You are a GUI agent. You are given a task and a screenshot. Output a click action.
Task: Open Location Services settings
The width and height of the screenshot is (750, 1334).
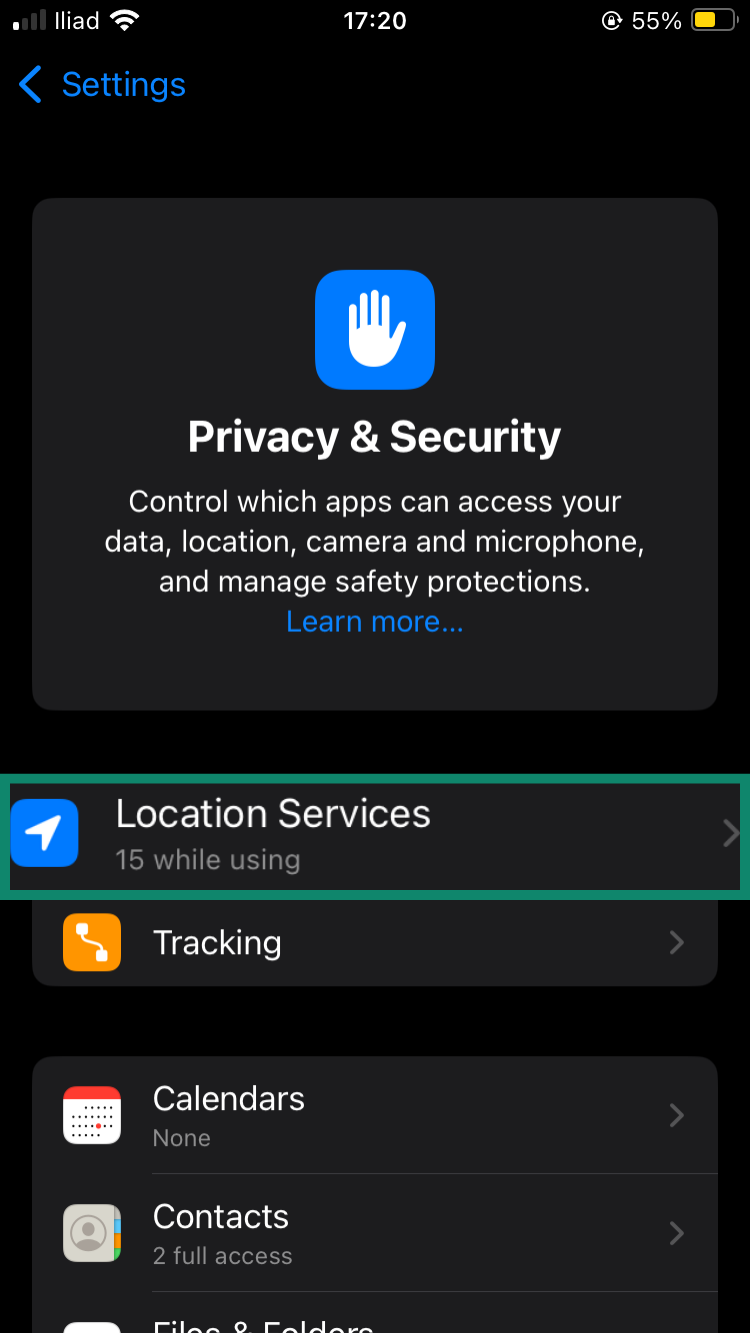pyautogui.click(x=374, y=836)
